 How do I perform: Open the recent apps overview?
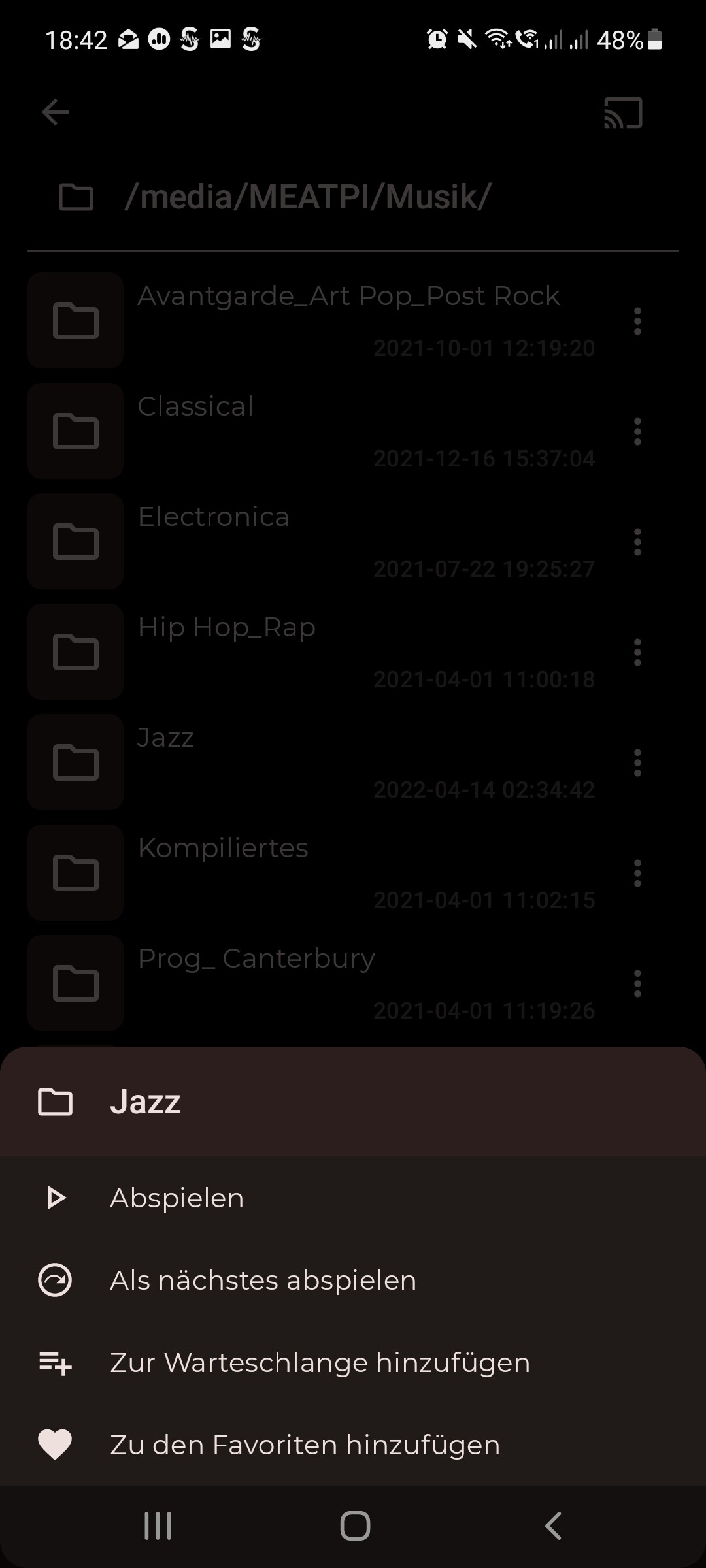point(158,1526)
